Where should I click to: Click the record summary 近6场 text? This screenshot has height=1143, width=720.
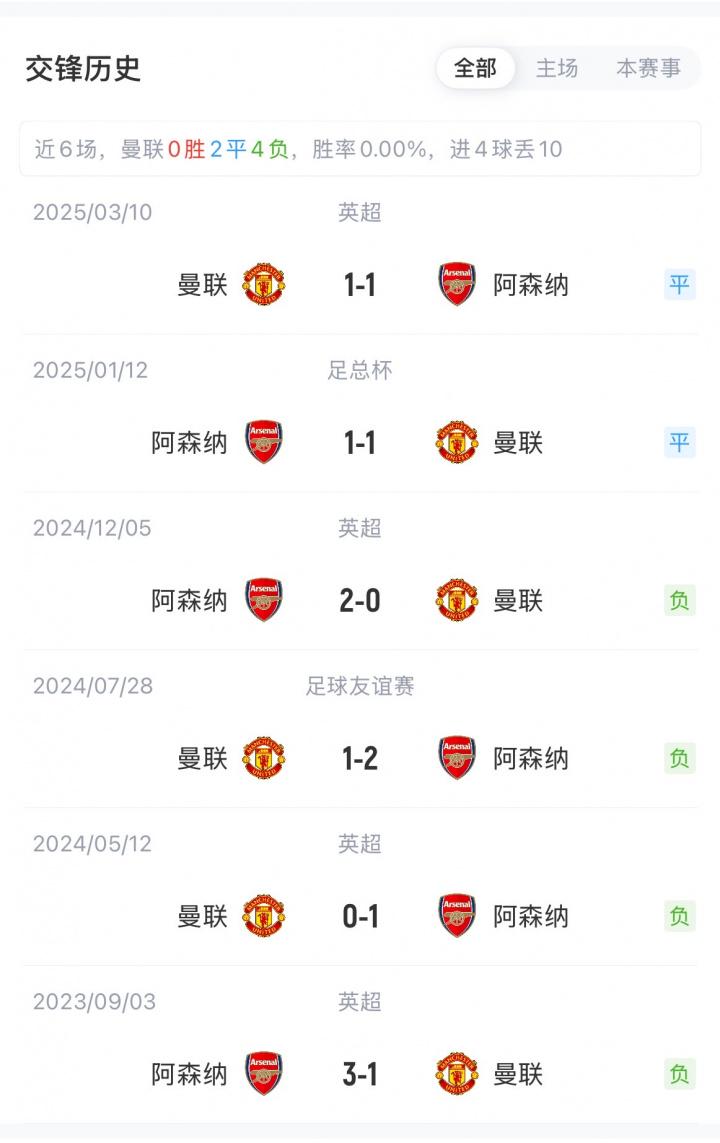(58, 150)
